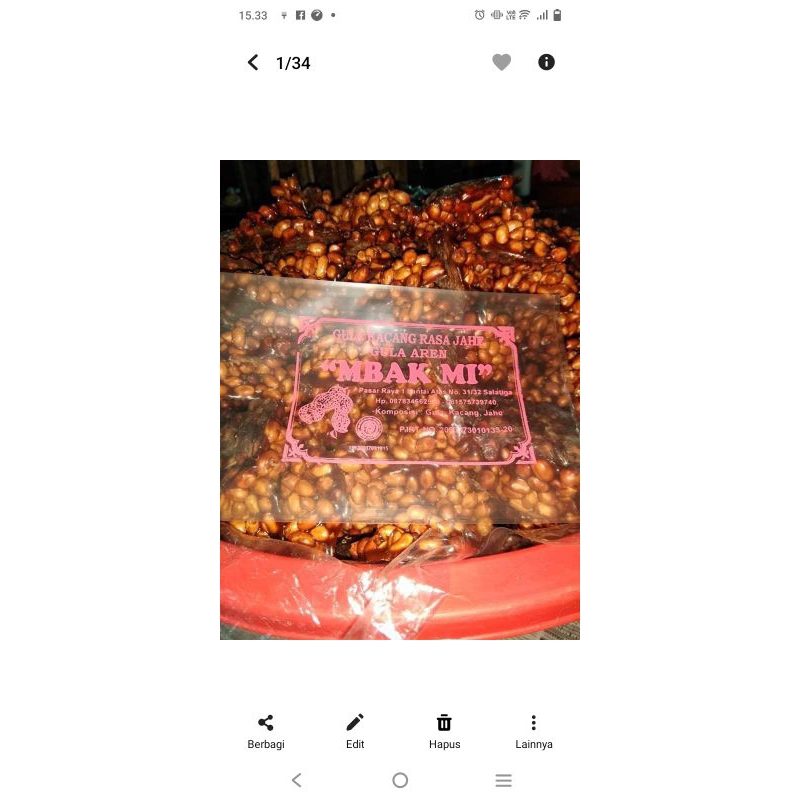Share this photo via Berbagi
Image resolution: width=800 pixels, height=800 pixels.
[266, 729]
